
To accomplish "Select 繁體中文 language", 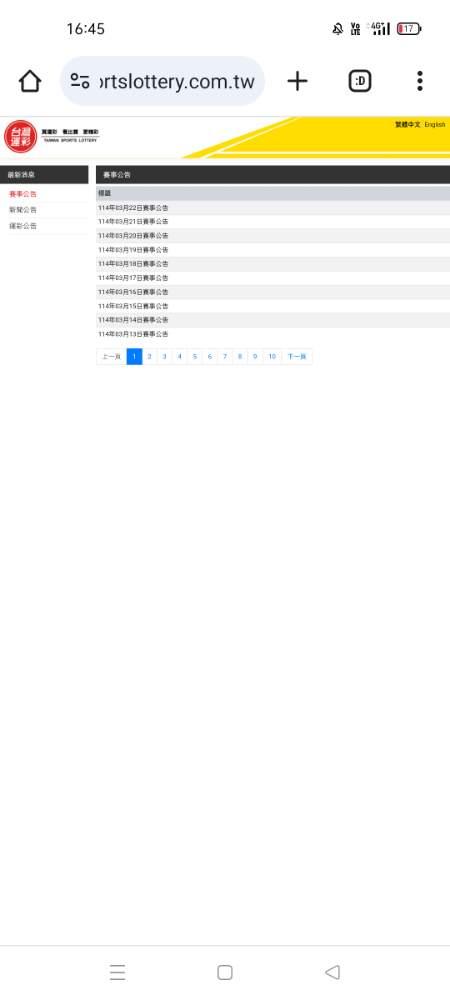I will [407, 125].
